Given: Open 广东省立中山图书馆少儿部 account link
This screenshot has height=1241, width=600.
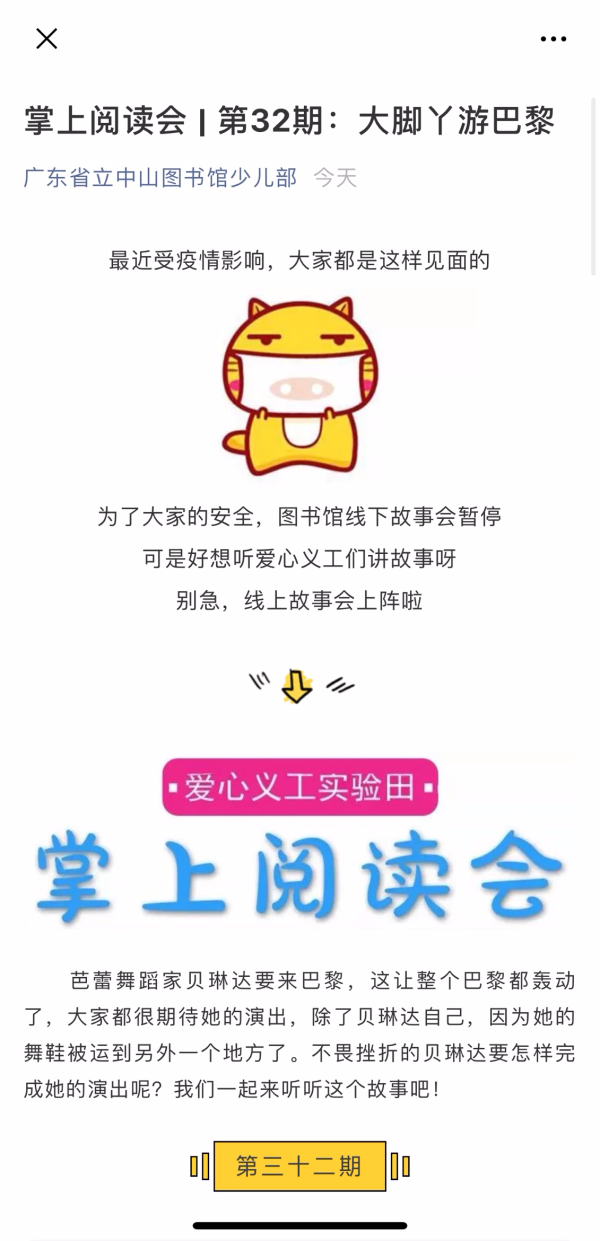Looking at the screenshot, I should (160, 178).
